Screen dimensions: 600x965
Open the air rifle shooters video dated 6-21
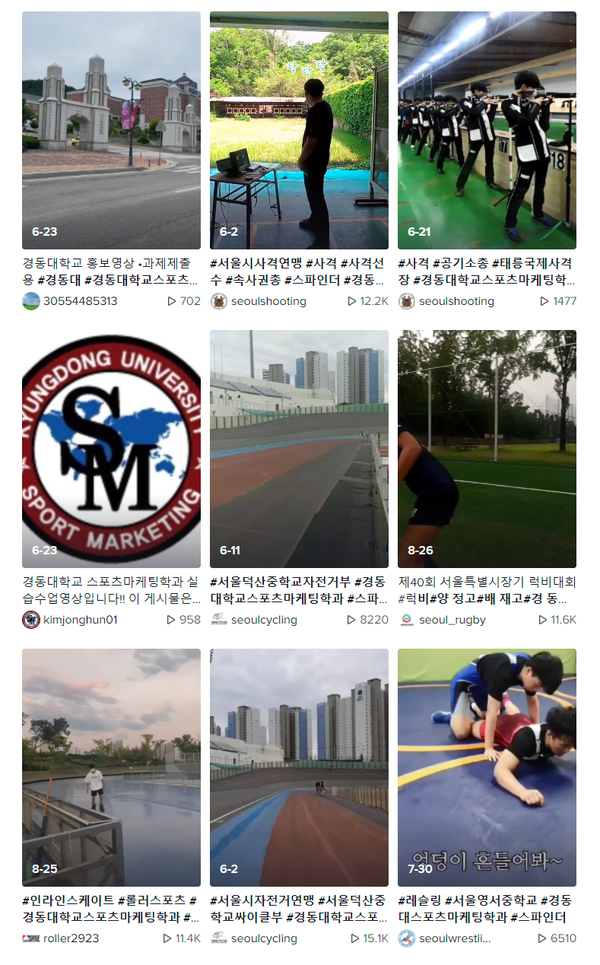point(487,130)
